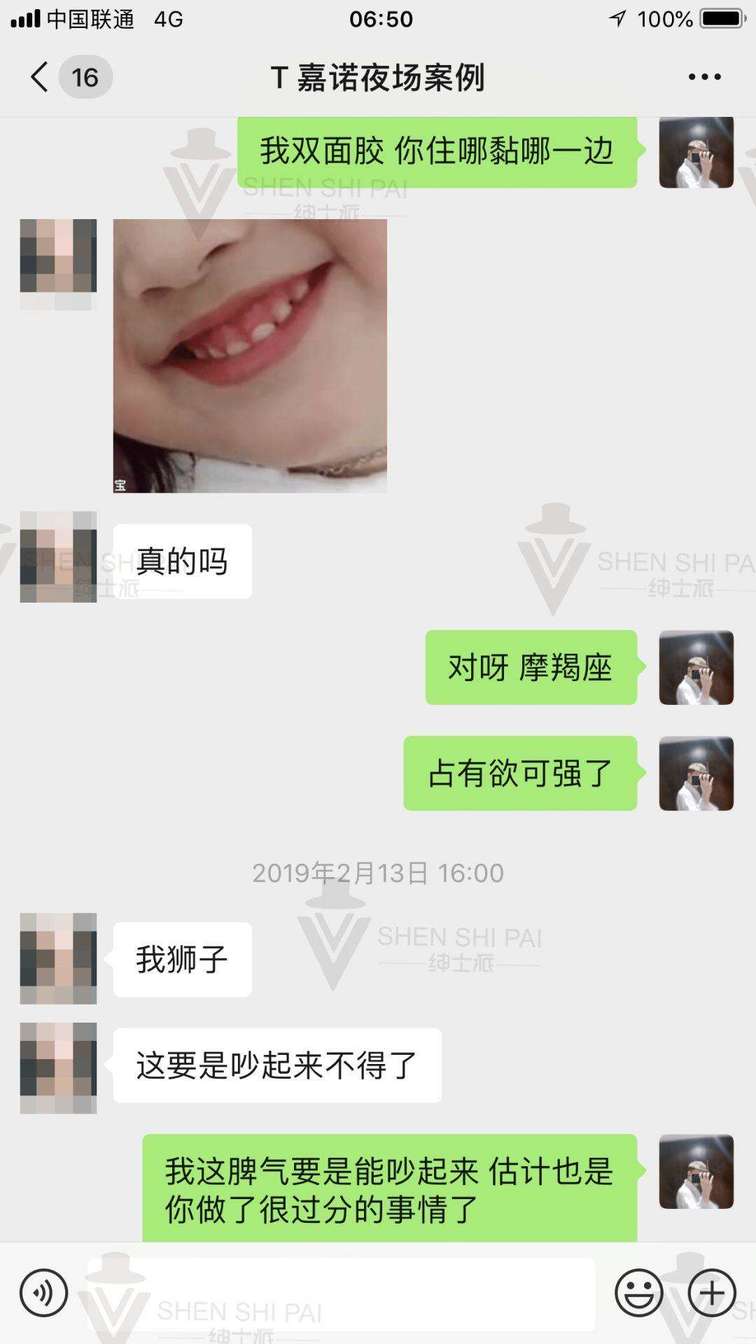The width and height of the screenshot is (756, 1344).
Task: Tap the 2019年2月13日 timestamp
Action: point(378,872)
